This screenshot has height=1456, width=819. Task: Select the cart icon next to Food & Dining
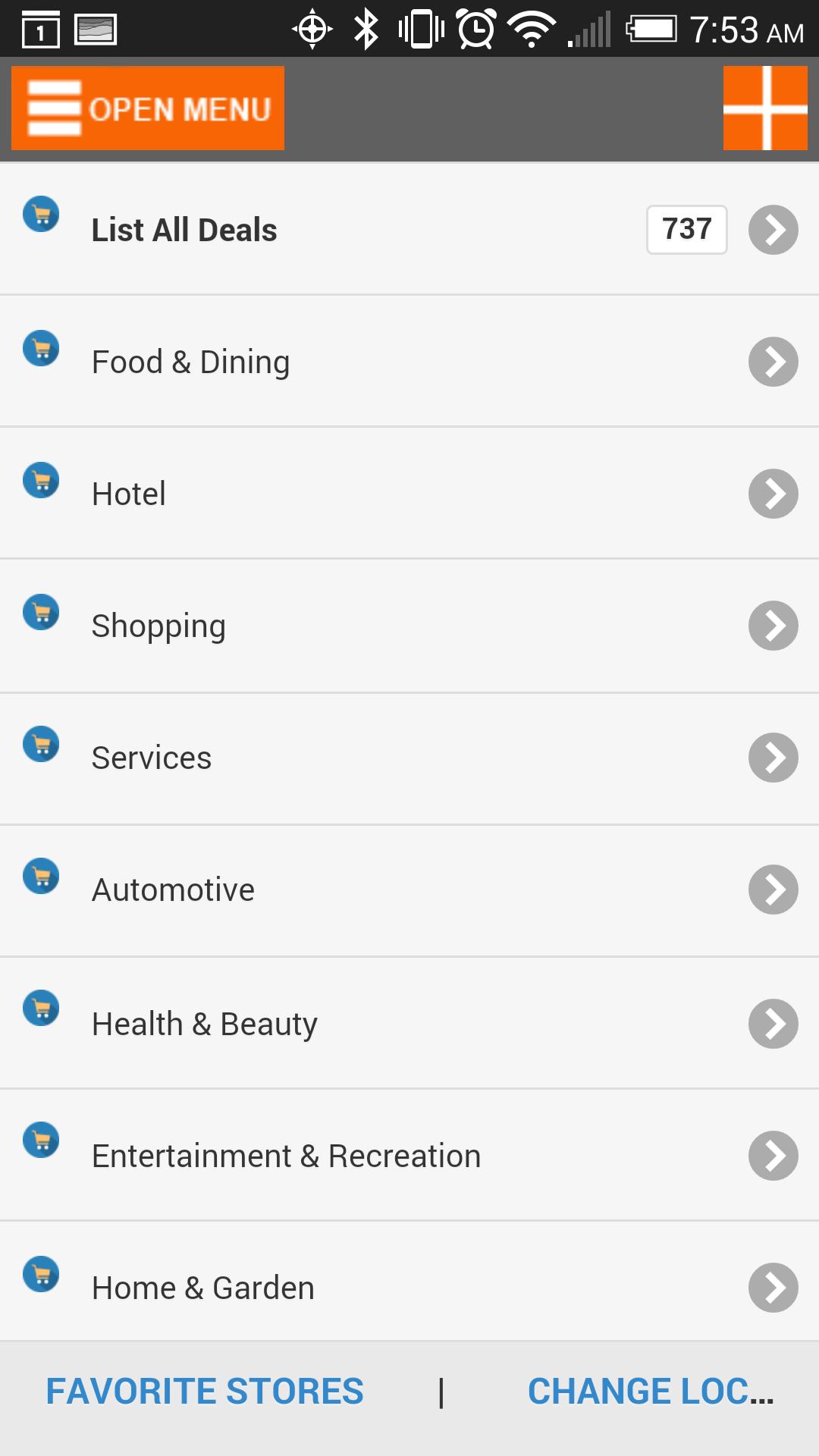click(42, 348)
